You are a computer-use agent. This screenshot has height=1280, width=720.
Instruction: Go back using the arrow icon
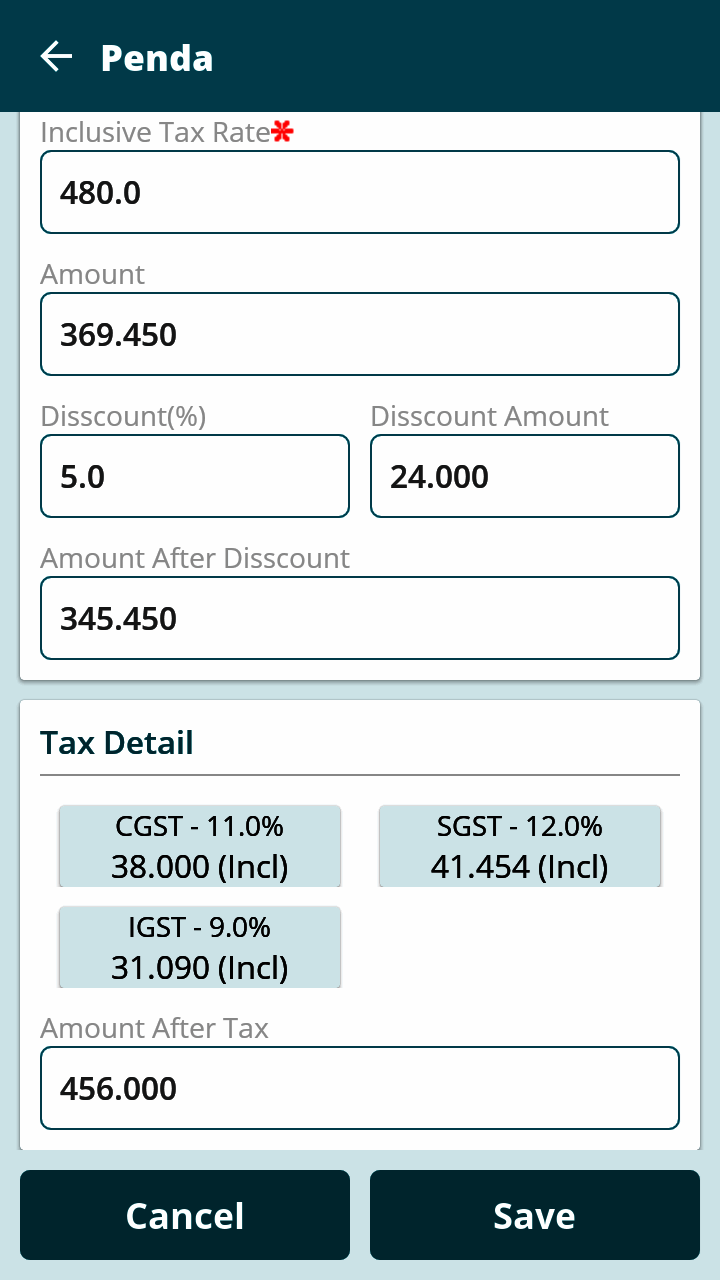pos(56,57)
